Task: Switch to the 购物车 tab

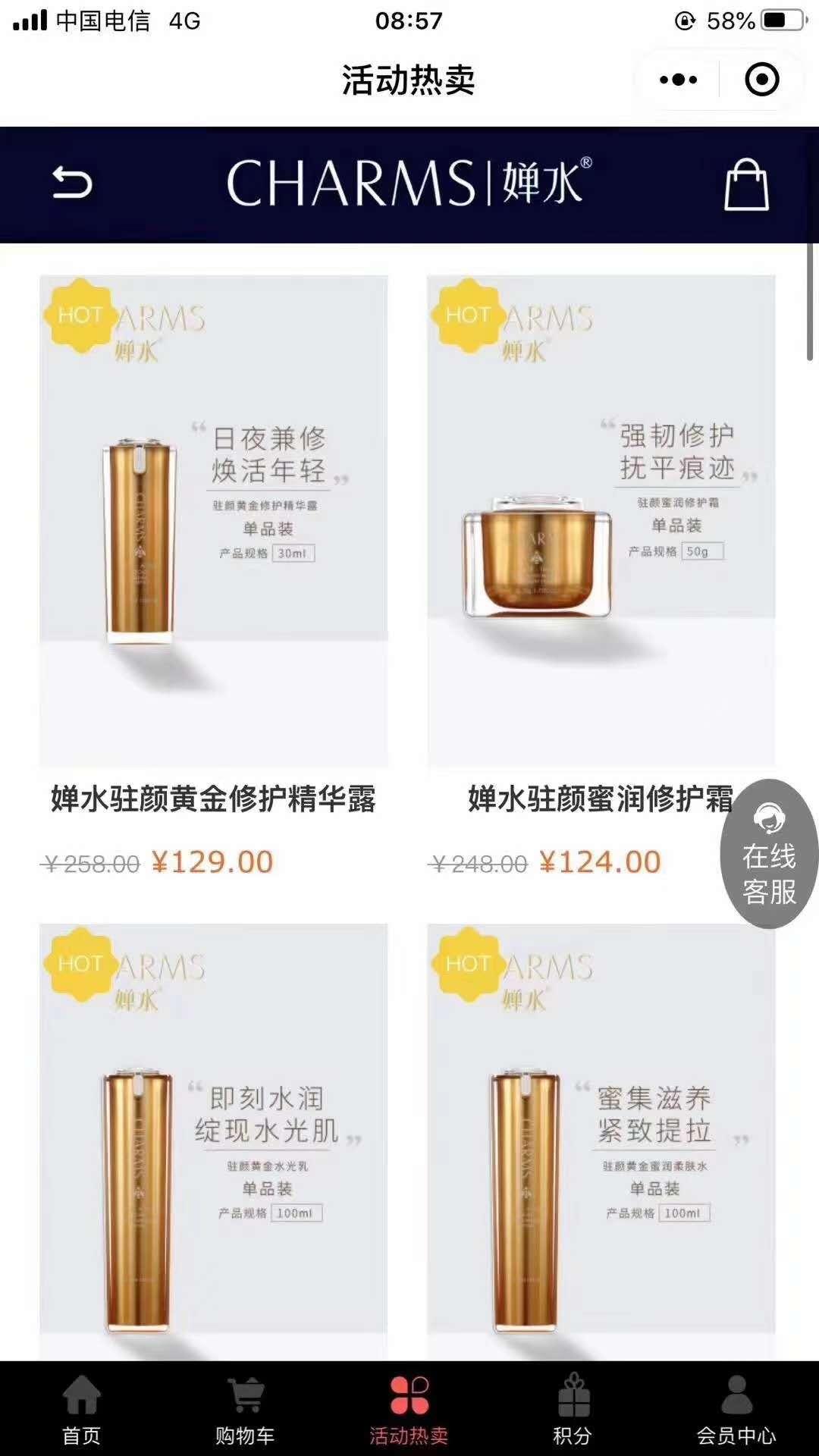Action: coord(245,1409)
